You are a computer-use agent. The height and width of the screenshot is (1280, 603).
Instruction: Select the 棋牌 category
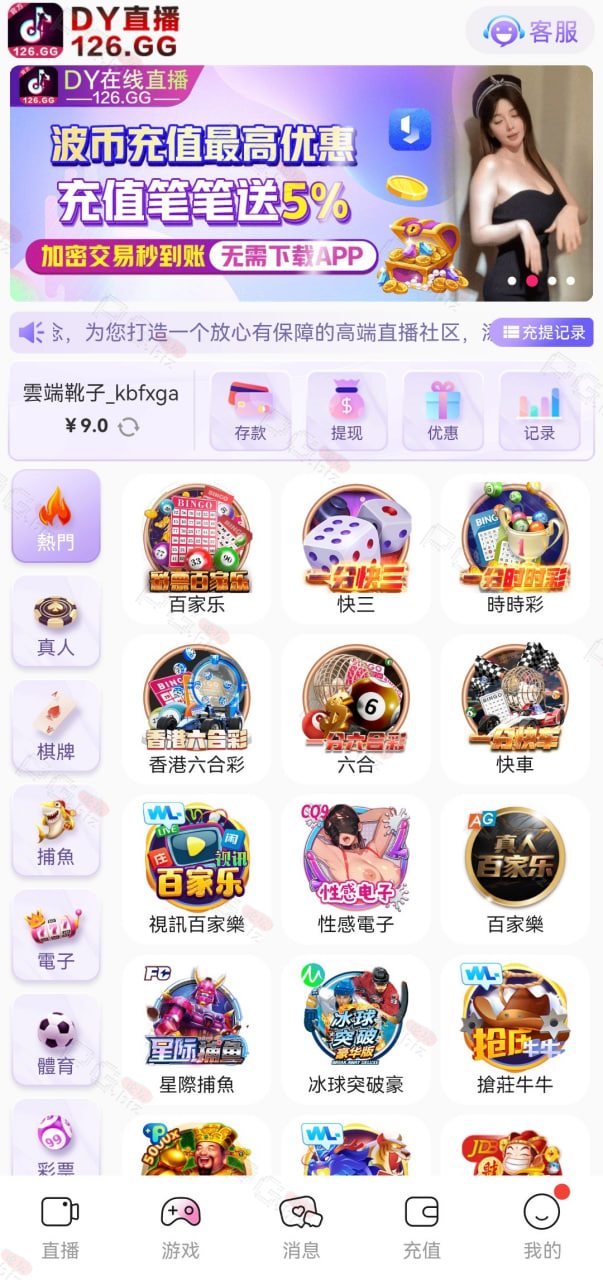pos(56,727)
